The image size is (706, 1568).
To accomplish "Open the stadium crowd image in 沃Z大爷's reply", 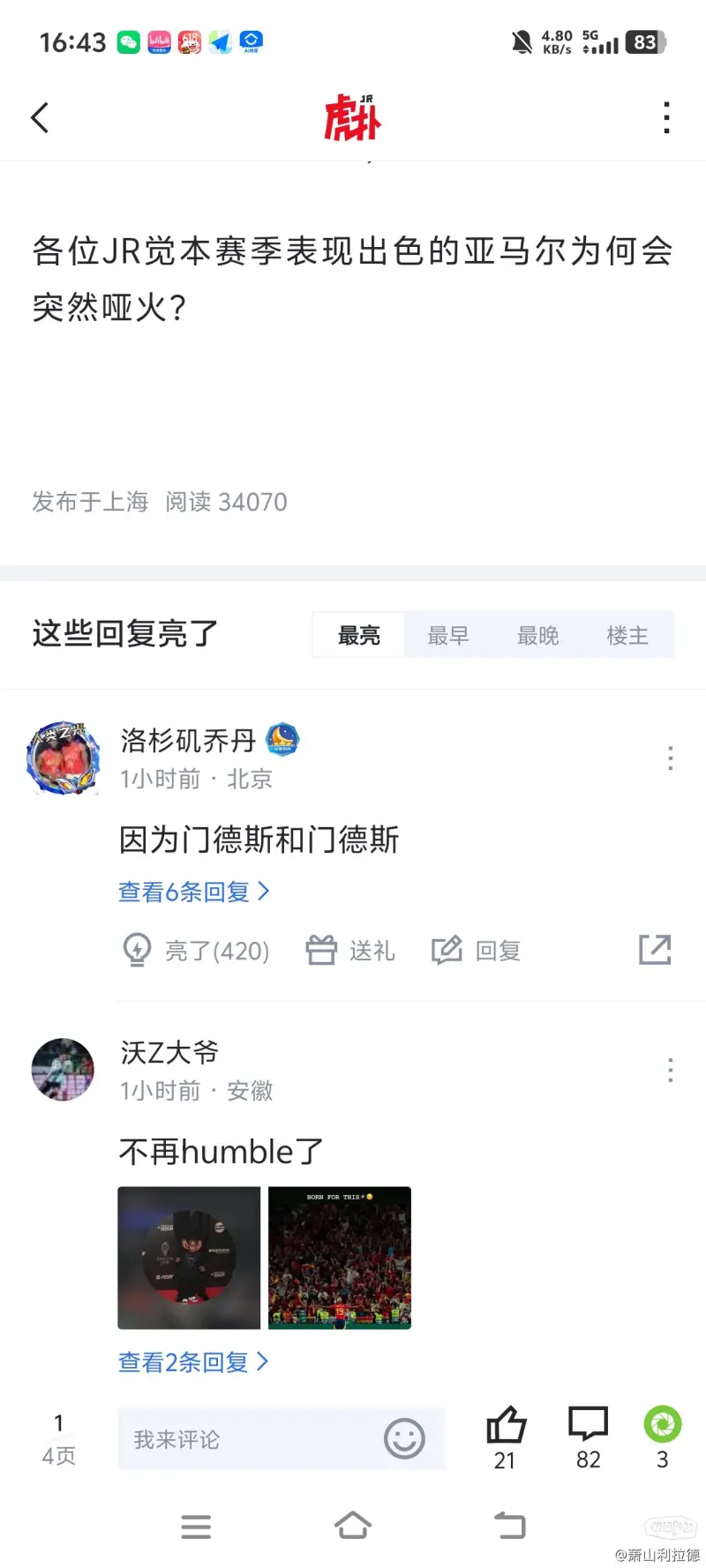I will tap(340, 1258).
